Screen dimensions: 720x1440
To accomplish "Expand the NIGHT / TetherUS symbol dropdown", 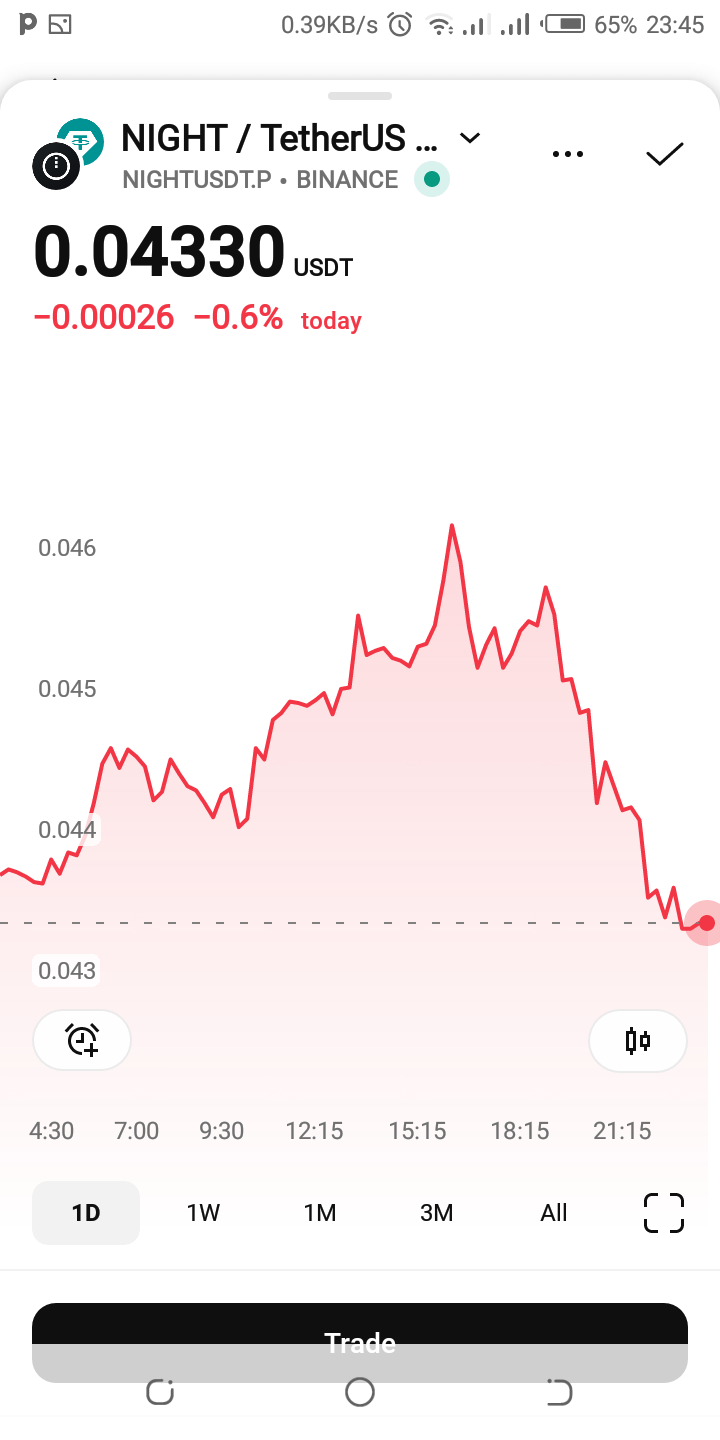I will [469, 138].
